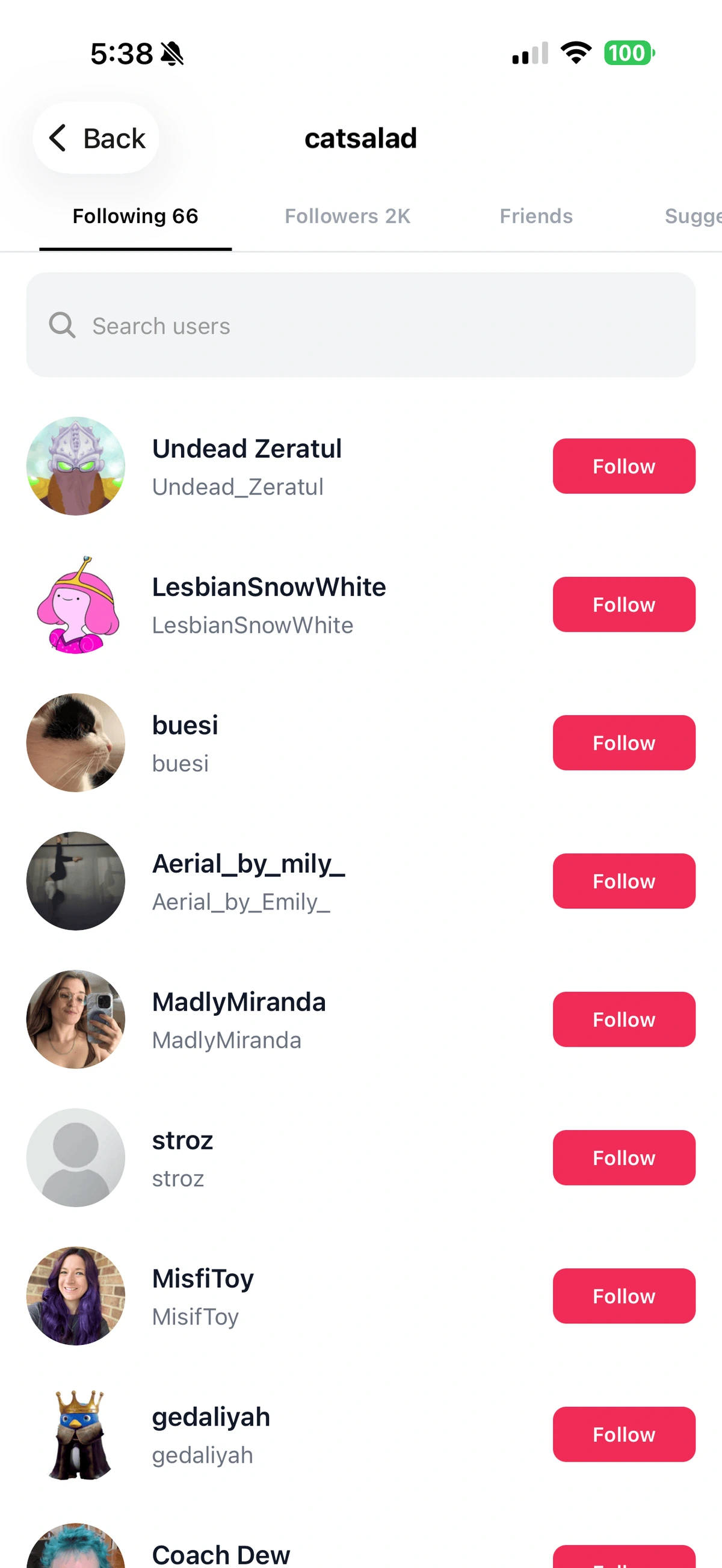722x1568 pixels.
Task: Tap Follow next to MisfiToy
Action: click(x=623, y=1297)
